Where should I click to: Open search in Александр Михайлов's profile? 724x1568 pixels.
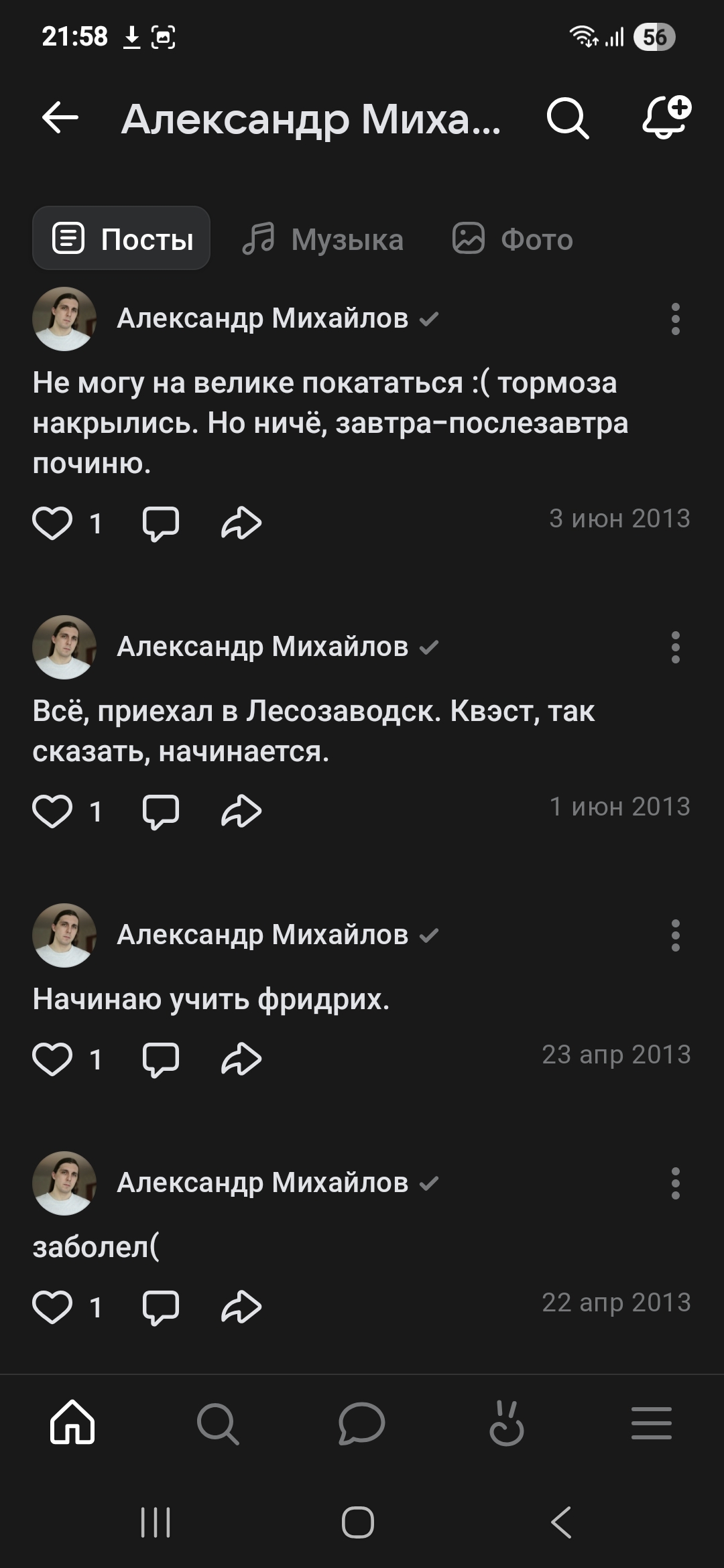(x=567, y=119)
